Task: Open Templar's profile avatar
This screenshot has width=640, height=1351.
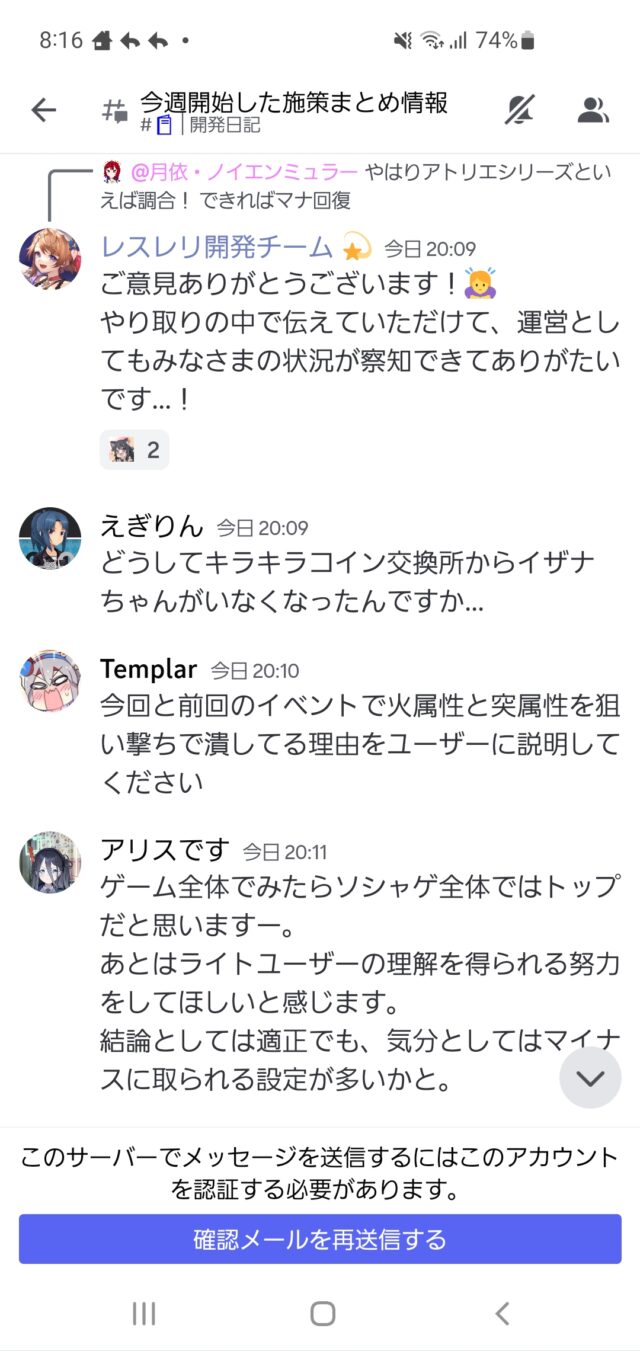Action: (50, 680)
